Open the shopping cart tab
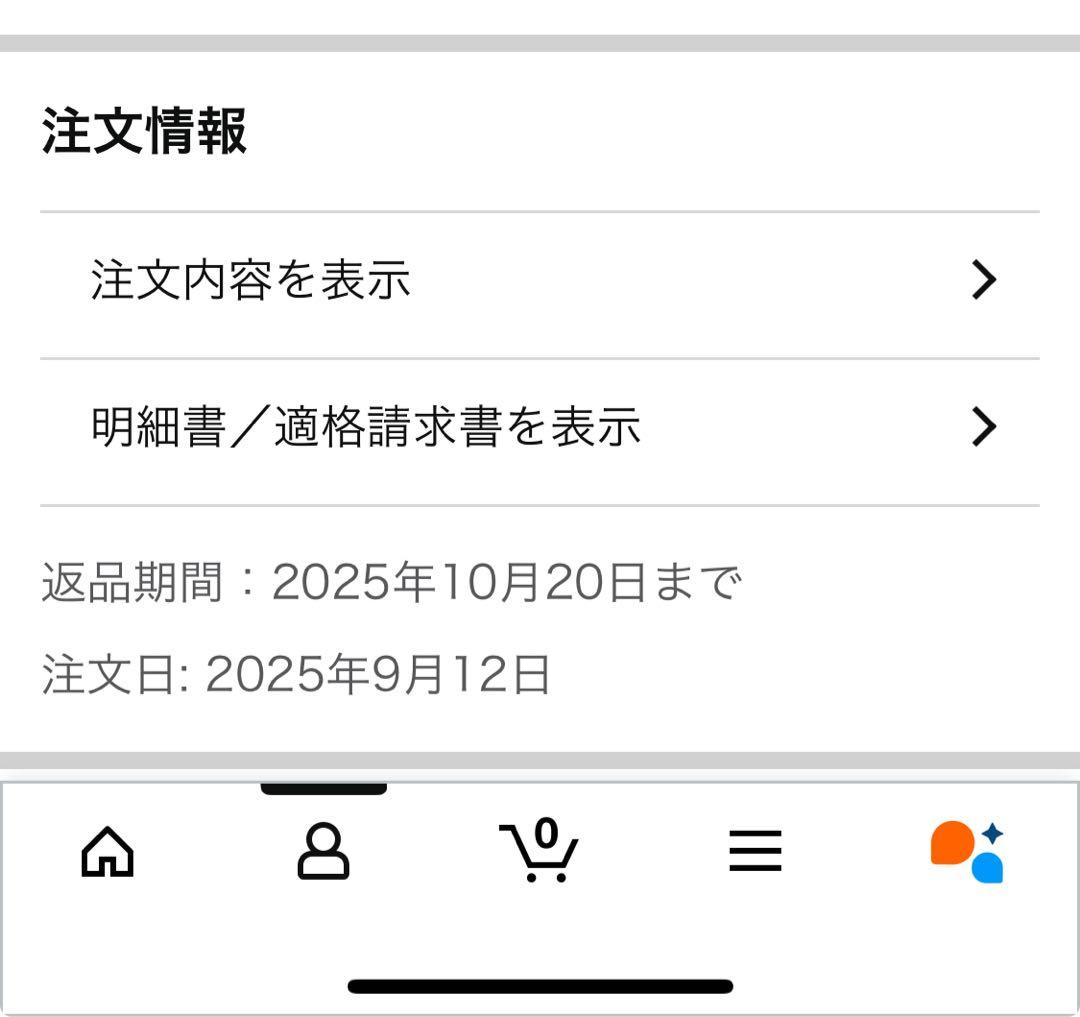Screen dimensions: 1080x1017 coord(539,851)
